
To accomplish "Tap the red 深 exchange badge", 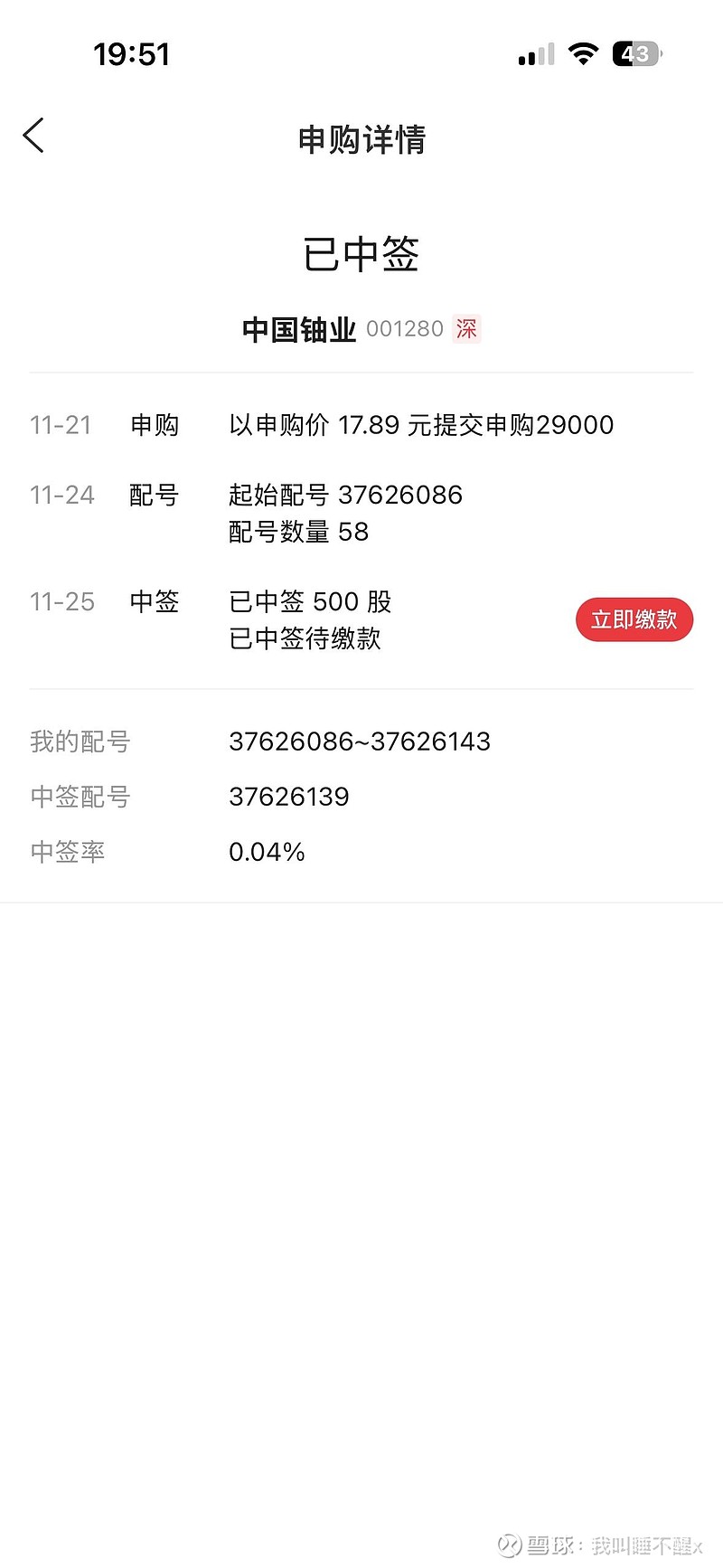I will point(467,330).
